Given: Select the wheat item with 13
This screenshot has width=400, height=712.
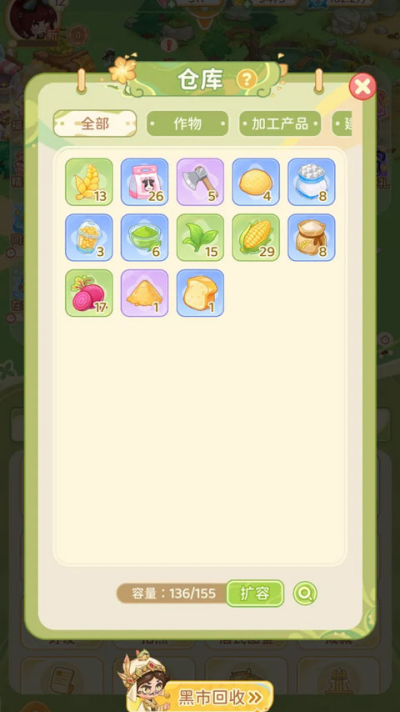Looking at the screenshot, I should coord(89,182).
